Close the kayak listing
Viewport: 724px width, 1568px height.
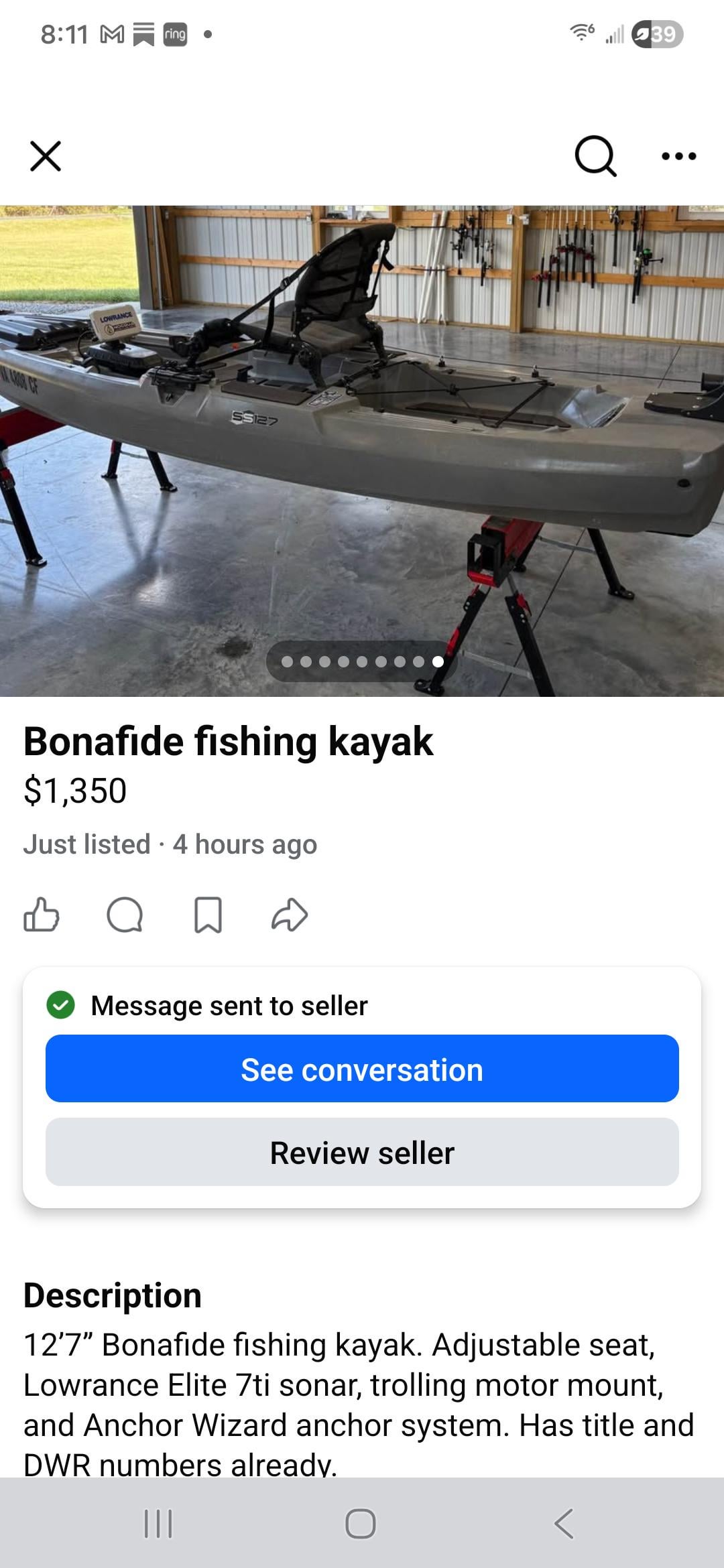pos(46,156)
